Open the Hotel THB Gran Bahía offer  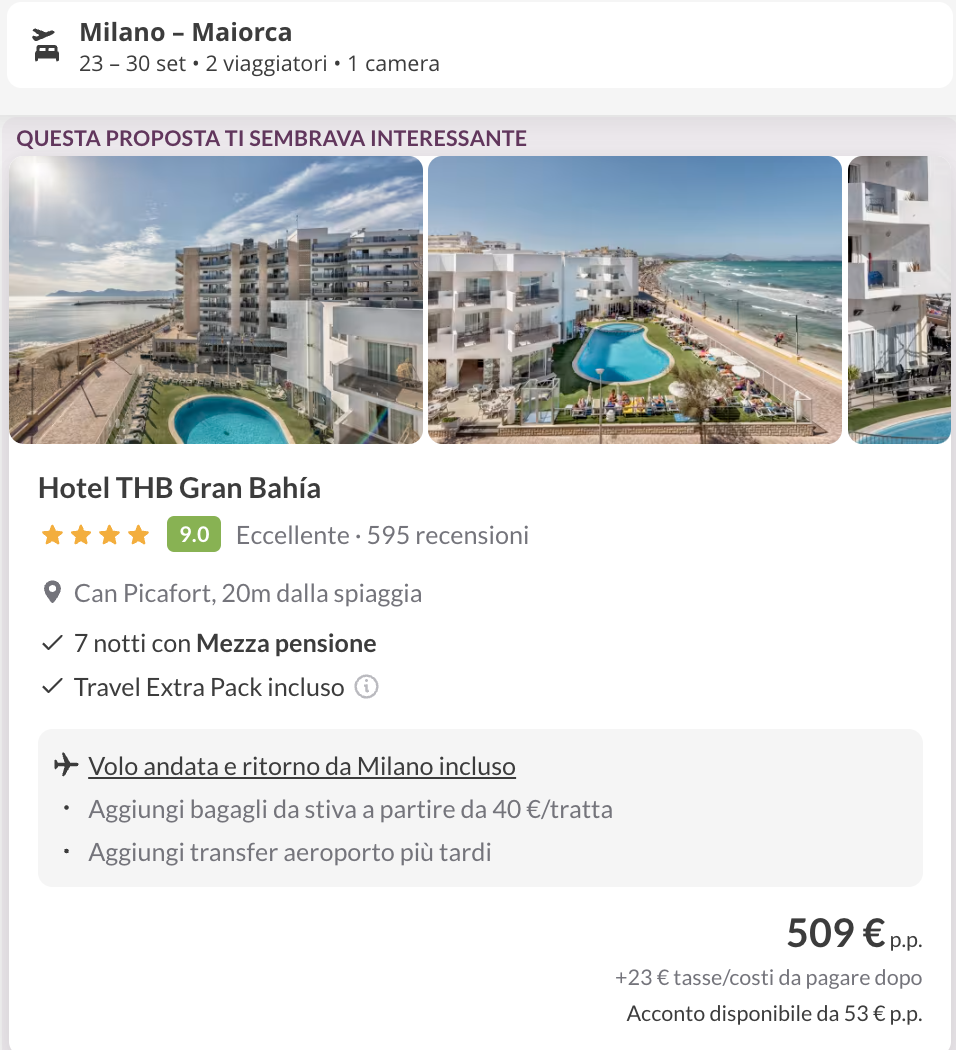[x=180, y=489]
